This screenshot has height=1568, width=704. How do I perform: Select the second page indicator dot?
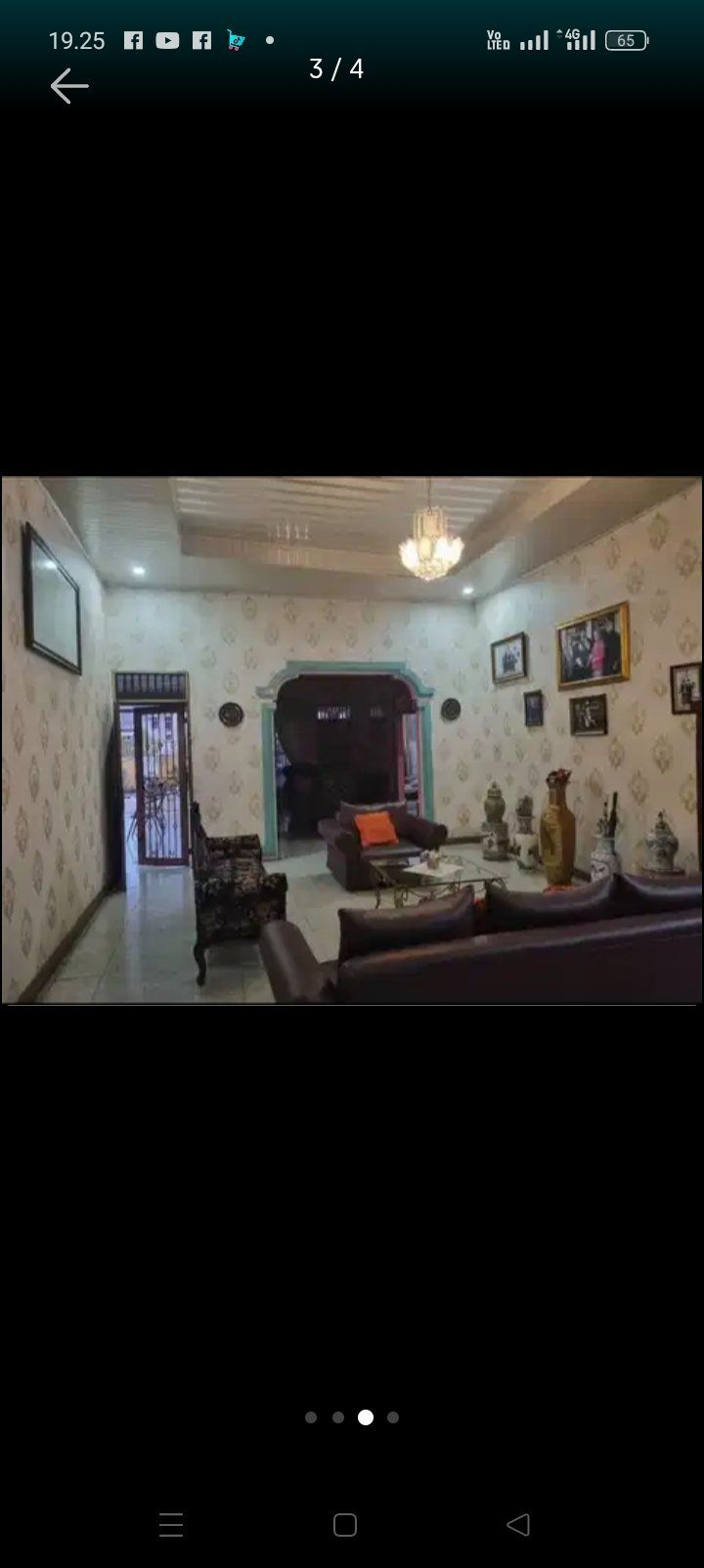[x=338, y=1417]
